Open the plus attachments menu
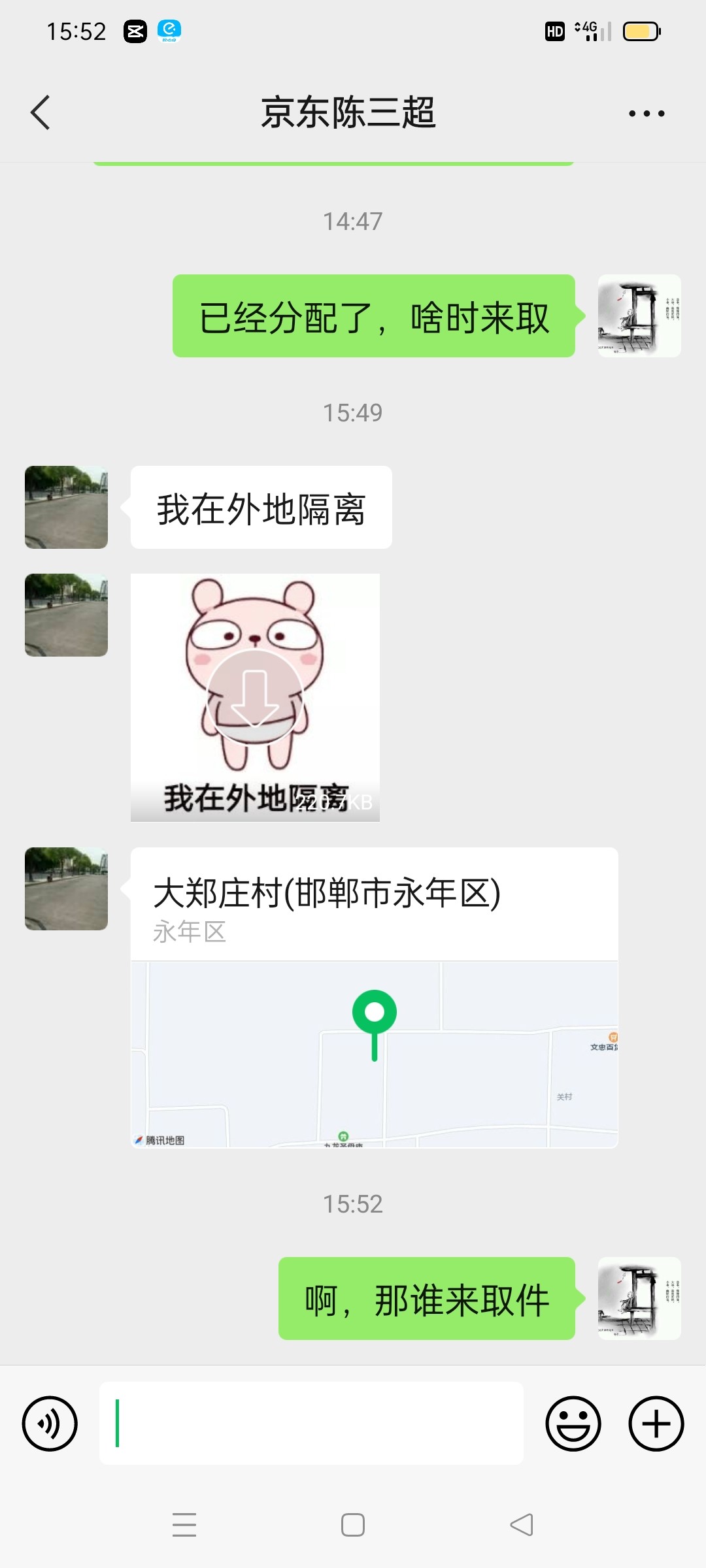 656,1424
